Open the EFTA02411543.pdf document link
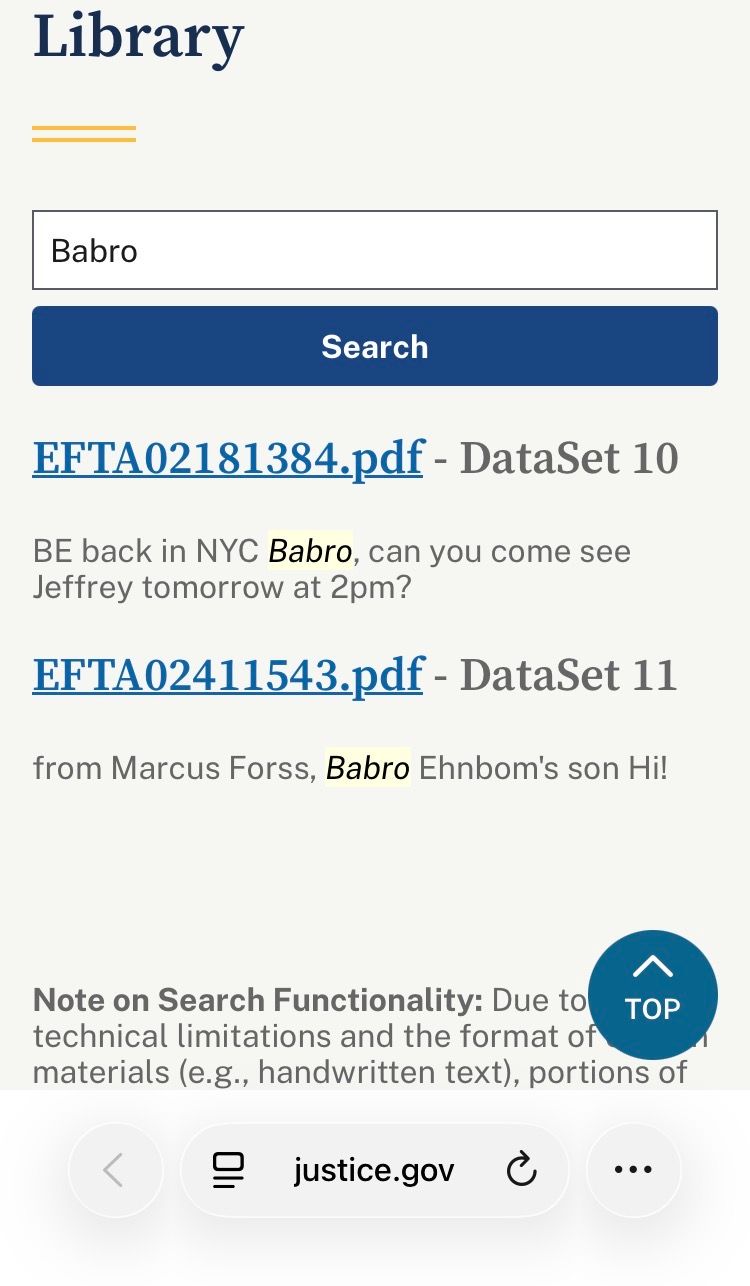Screen dimensions: 750x1286 pyautogui.click(x=228, y=675)
